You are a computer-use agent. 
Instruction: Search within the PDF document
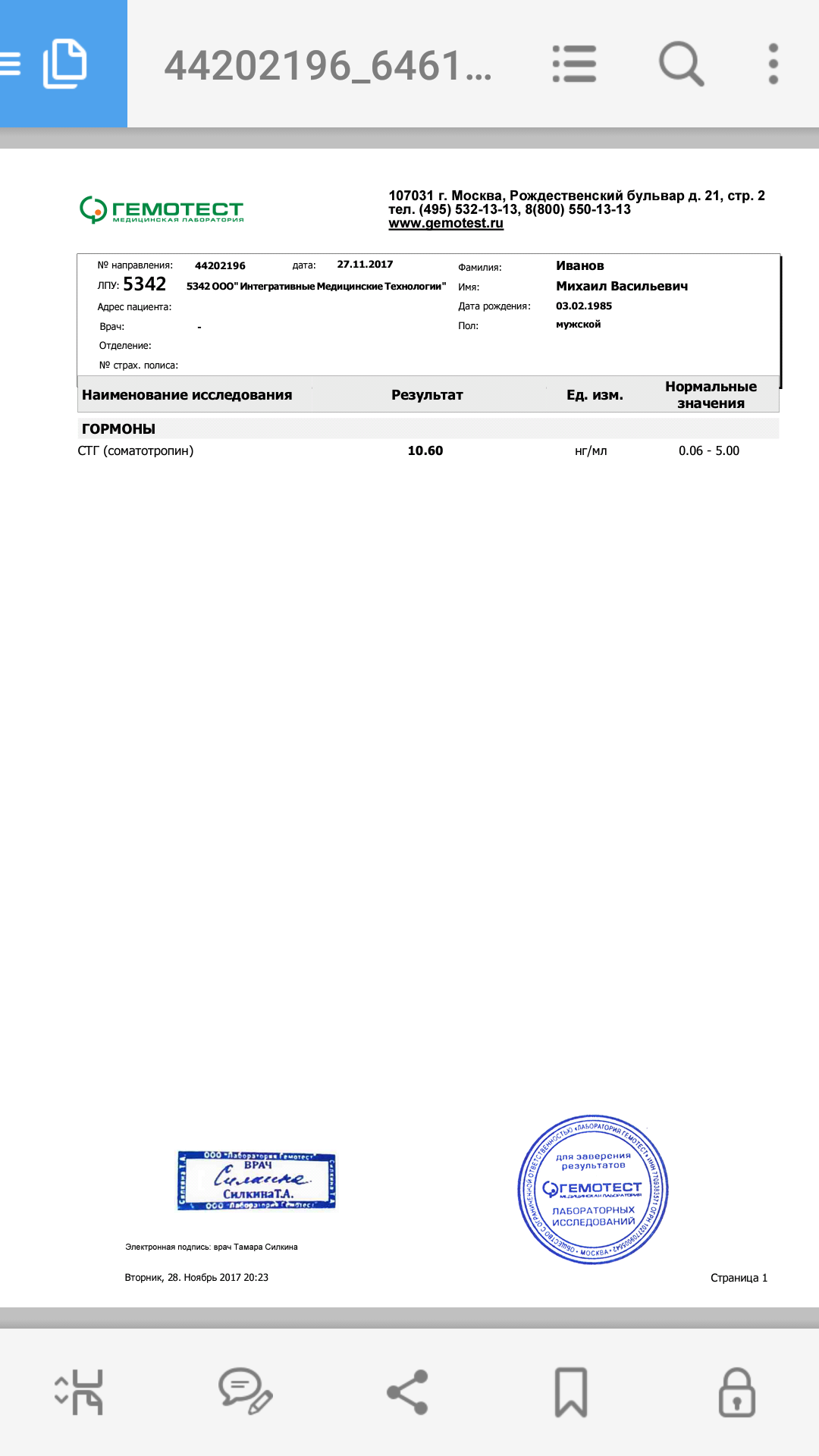click(680, 64)
